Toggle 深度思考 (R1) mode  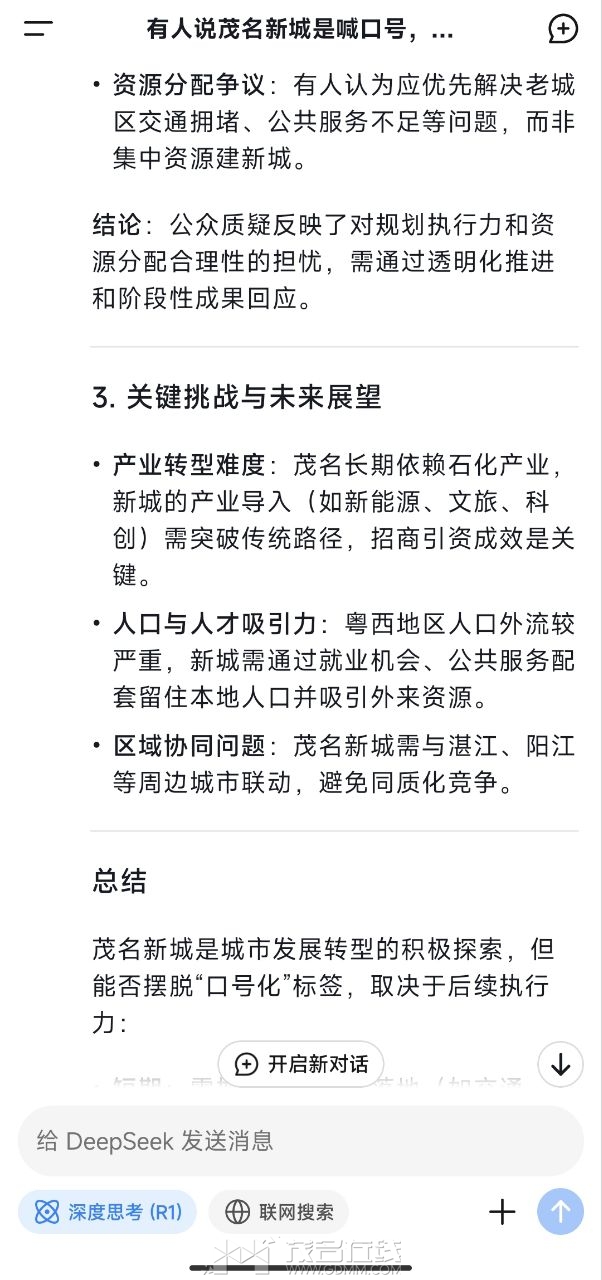(108, 1212)
